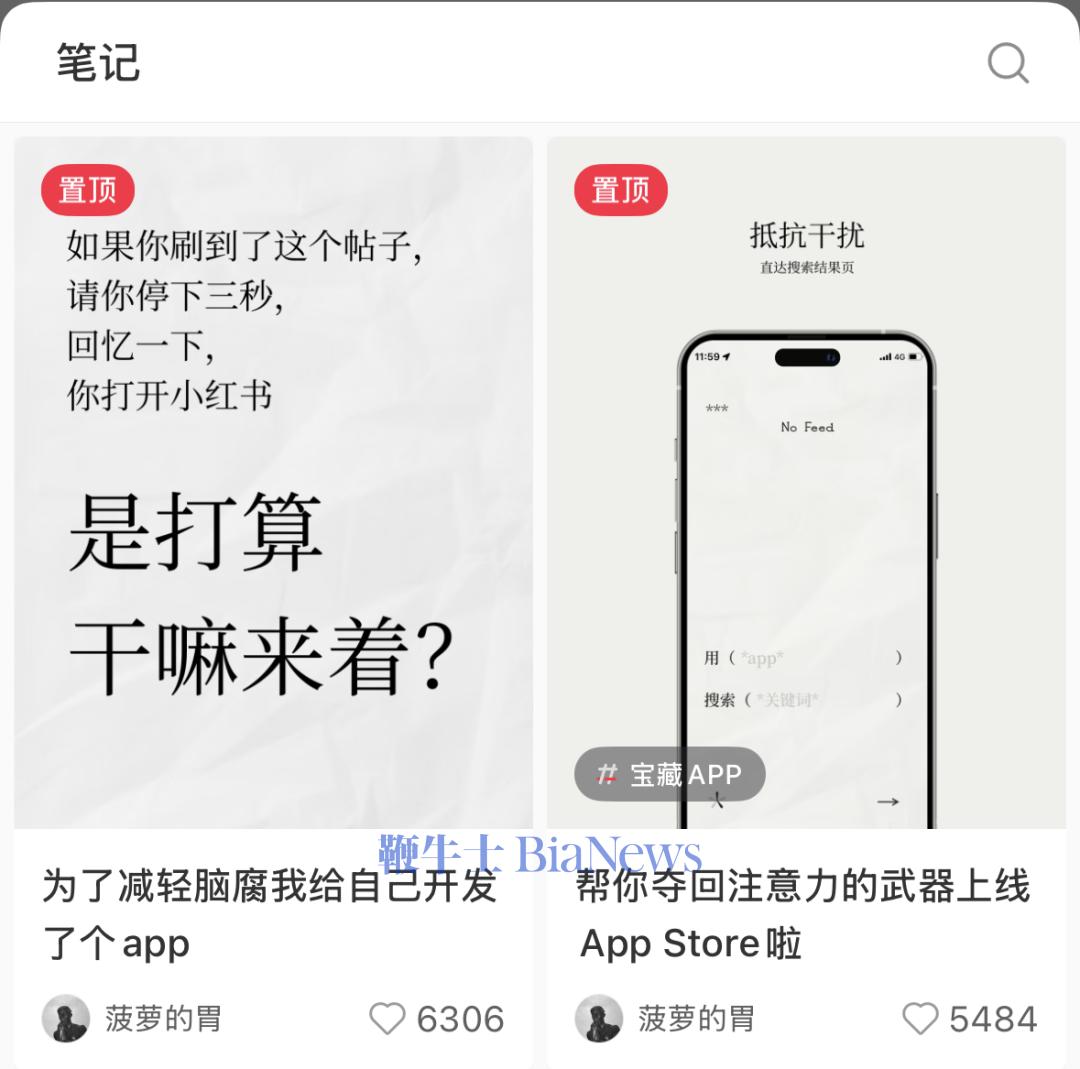Image resolution: width=1080 pixels, height=1069 pixels.
Task: Like the note with 5484 likes
Action: [x=920, y=1019]
